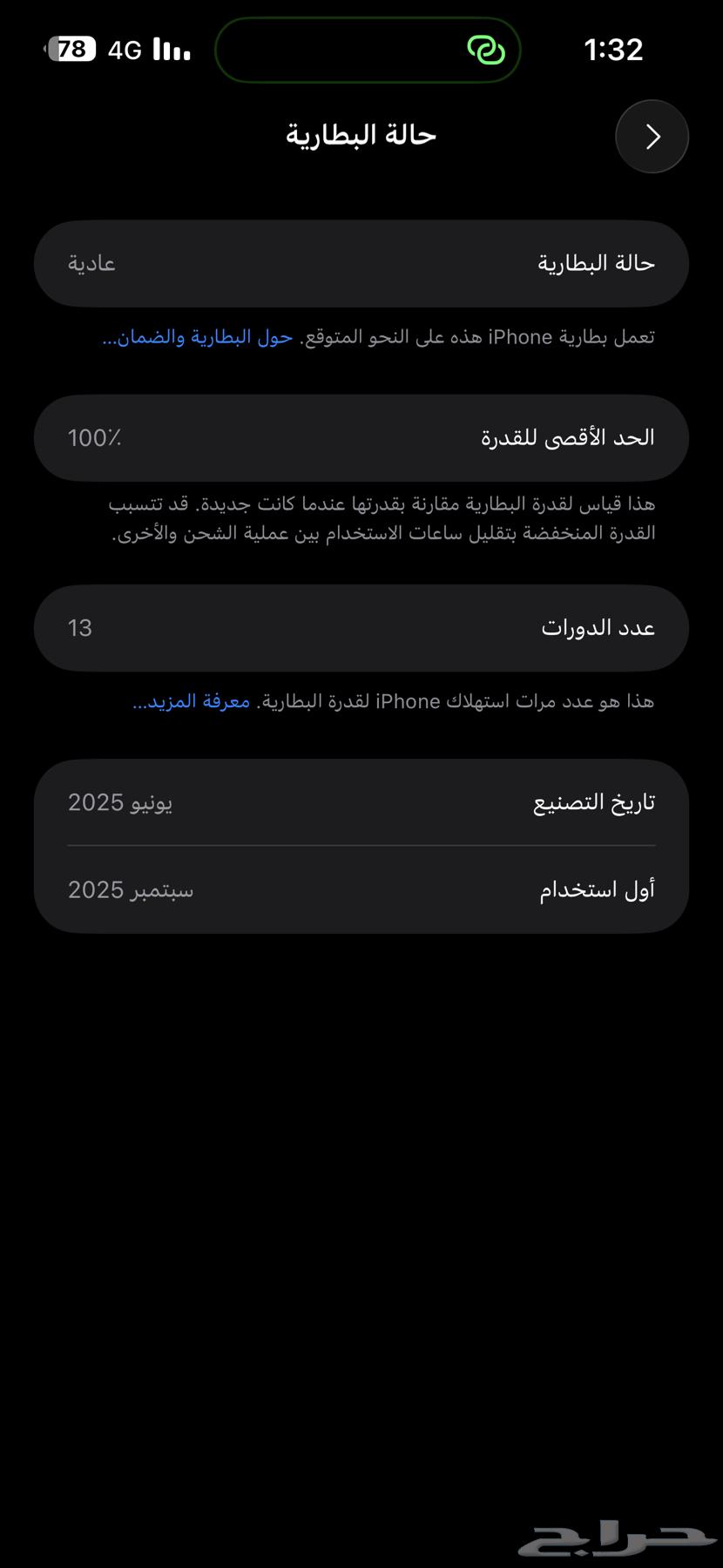
Task: Open the حالة البطارية status row
Action: tap(361, 262)
